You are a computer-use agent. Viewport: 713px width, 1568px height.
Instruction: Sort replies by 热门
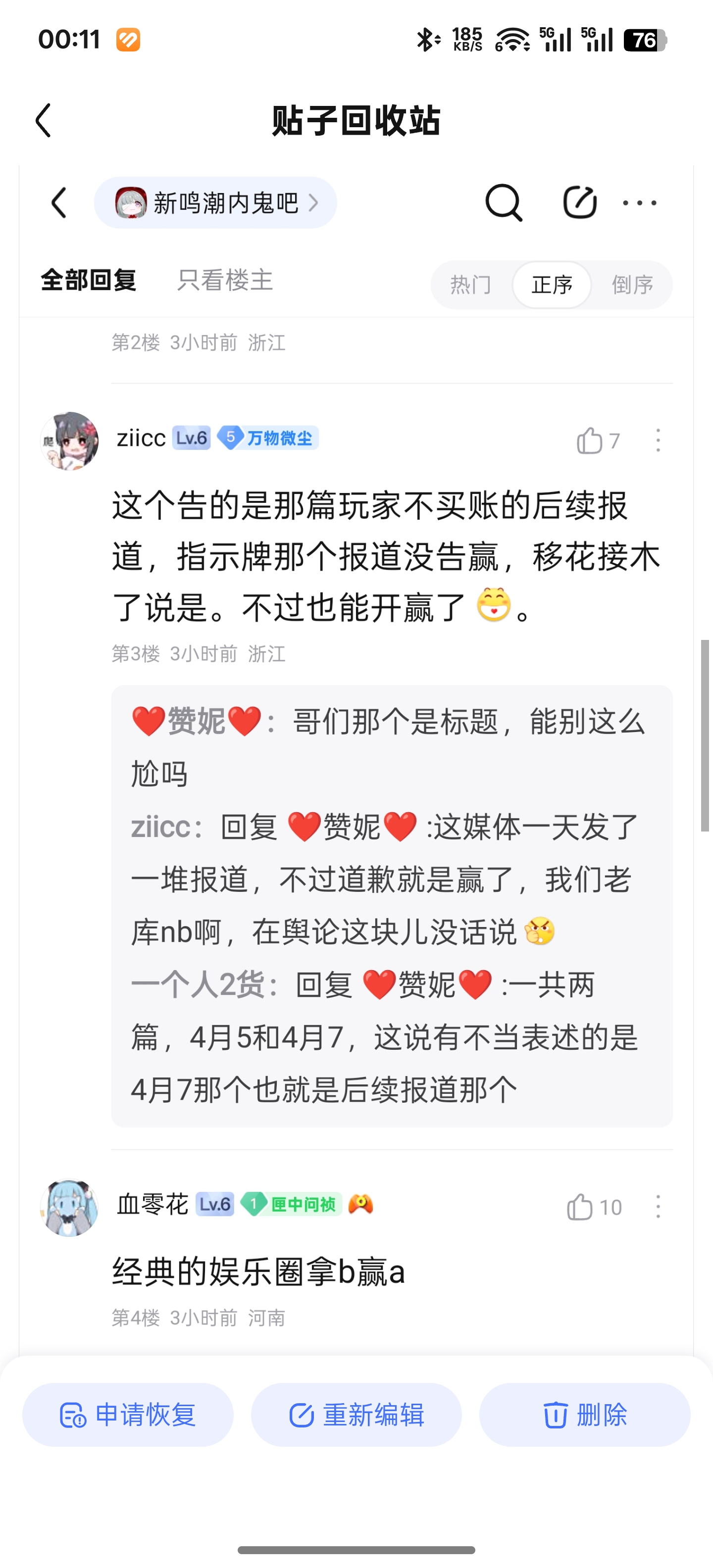coord(470,285)
